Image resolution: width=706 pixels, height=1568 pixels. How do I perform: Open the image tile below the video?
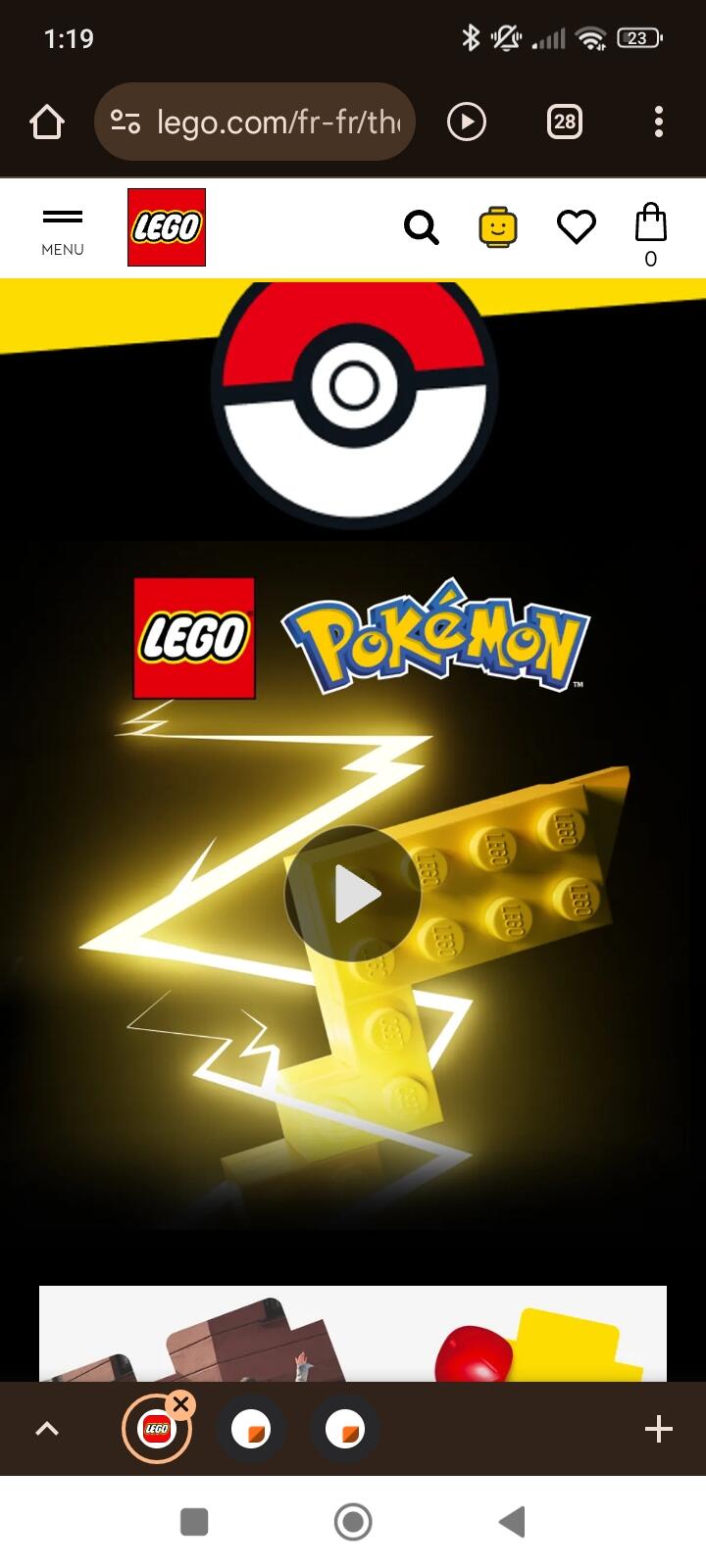[x=353, y=1335]
